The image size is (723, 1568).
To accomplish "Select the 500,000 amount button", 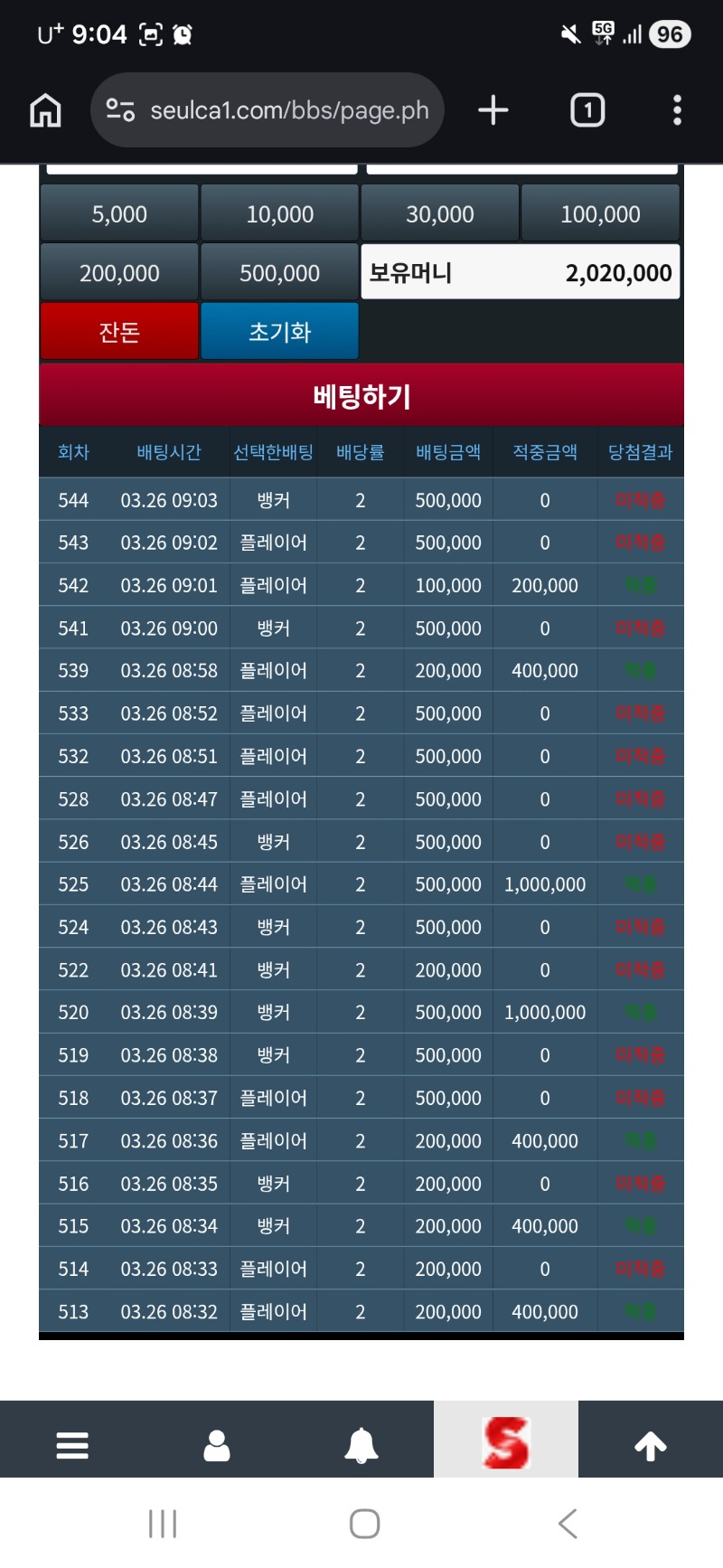I will pos(279,272).
